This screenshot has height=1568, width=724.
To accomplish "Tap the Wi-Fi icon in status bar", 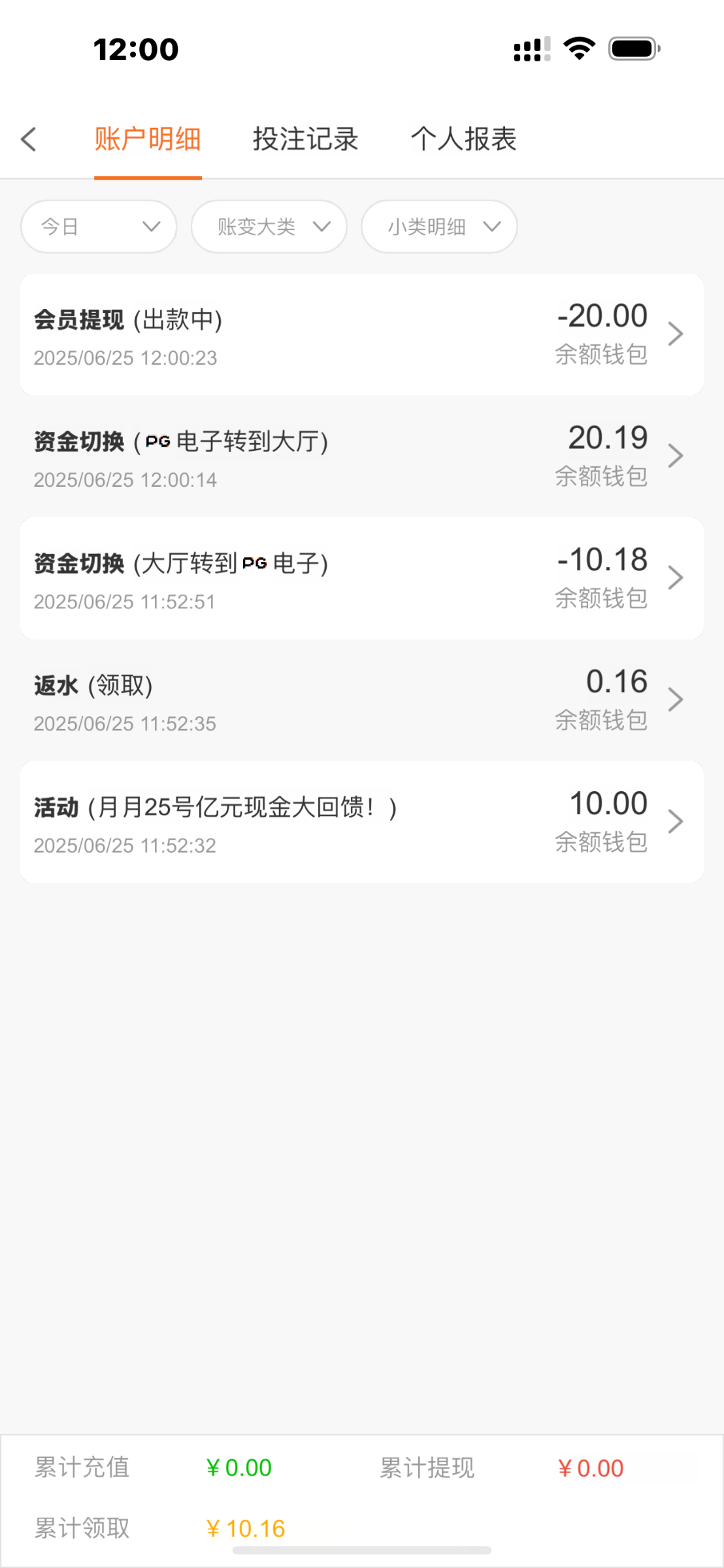I will 578,48.
